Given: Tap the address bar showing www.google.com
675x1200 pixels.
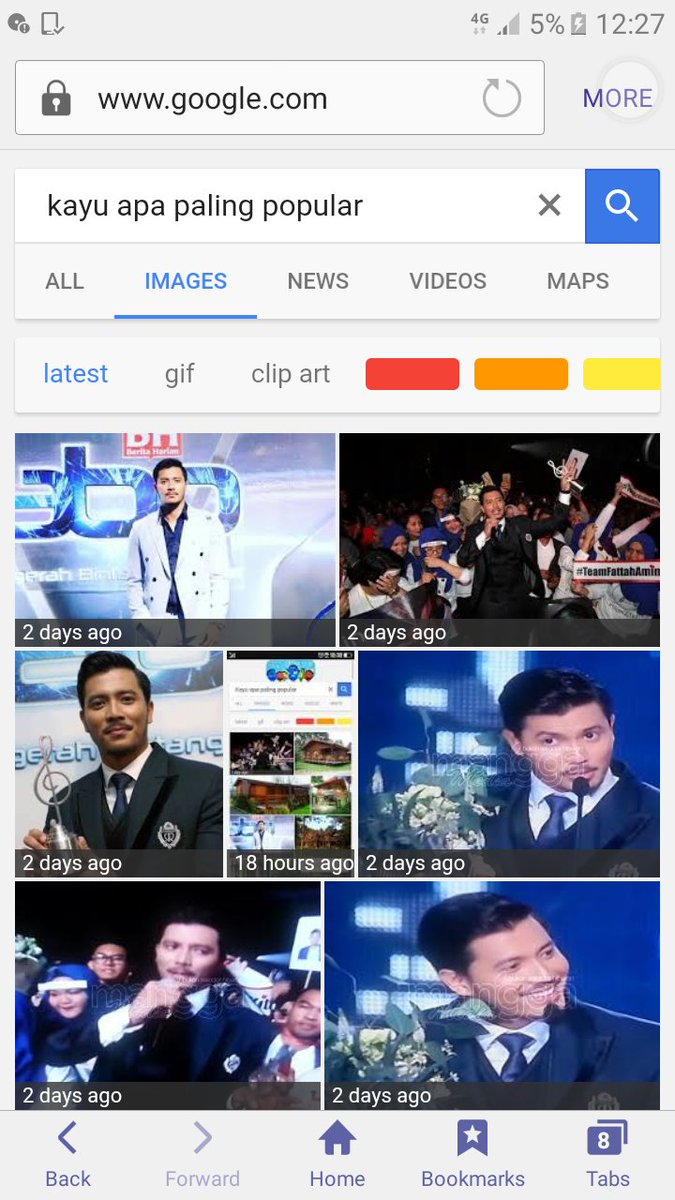Looking at the screenshot, I should pos(279,98).
